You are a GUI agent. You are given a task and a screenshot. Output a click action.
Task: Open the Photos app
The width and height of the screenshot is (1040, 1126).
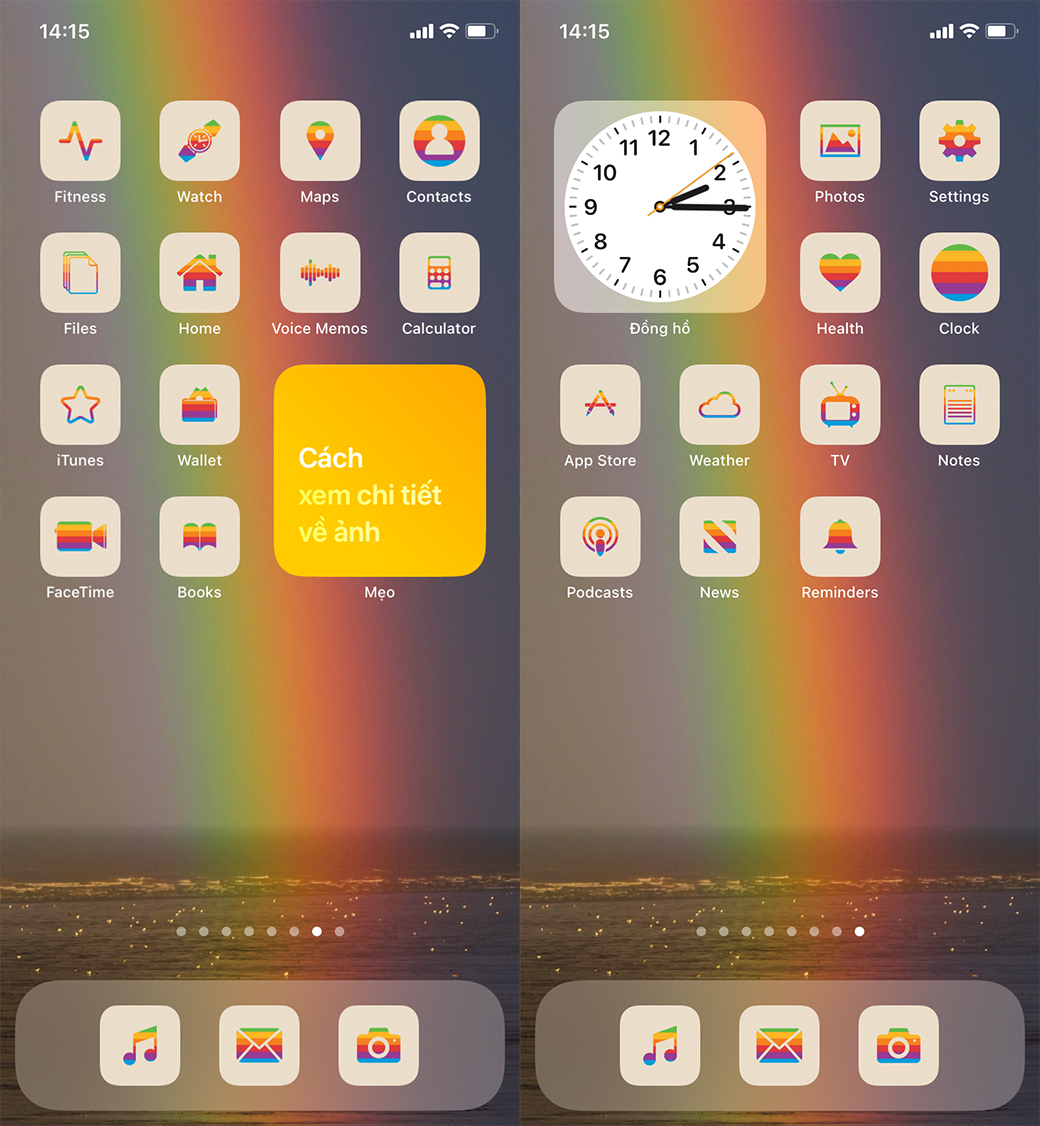[x=840, y=141]
